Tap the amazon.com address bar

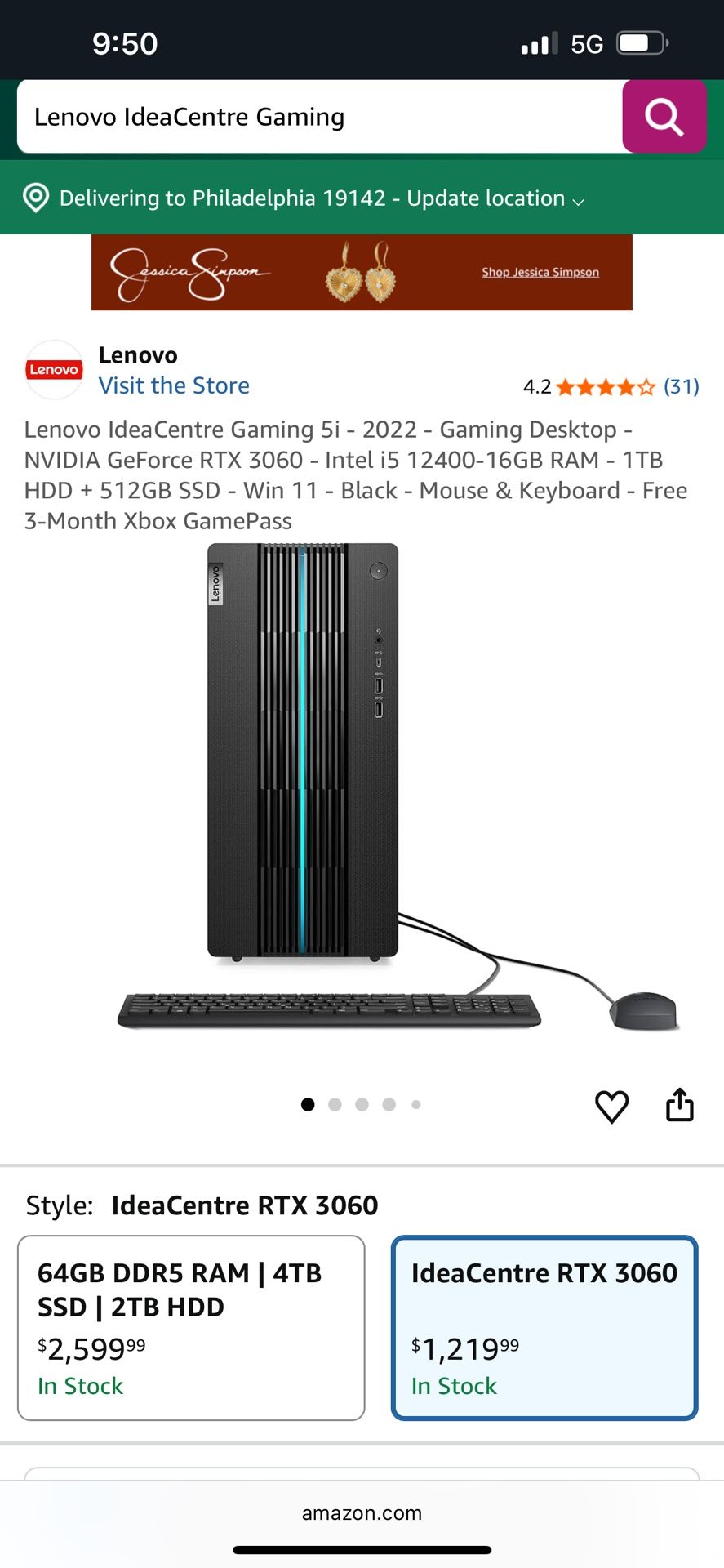click(x=362, y=1512)
